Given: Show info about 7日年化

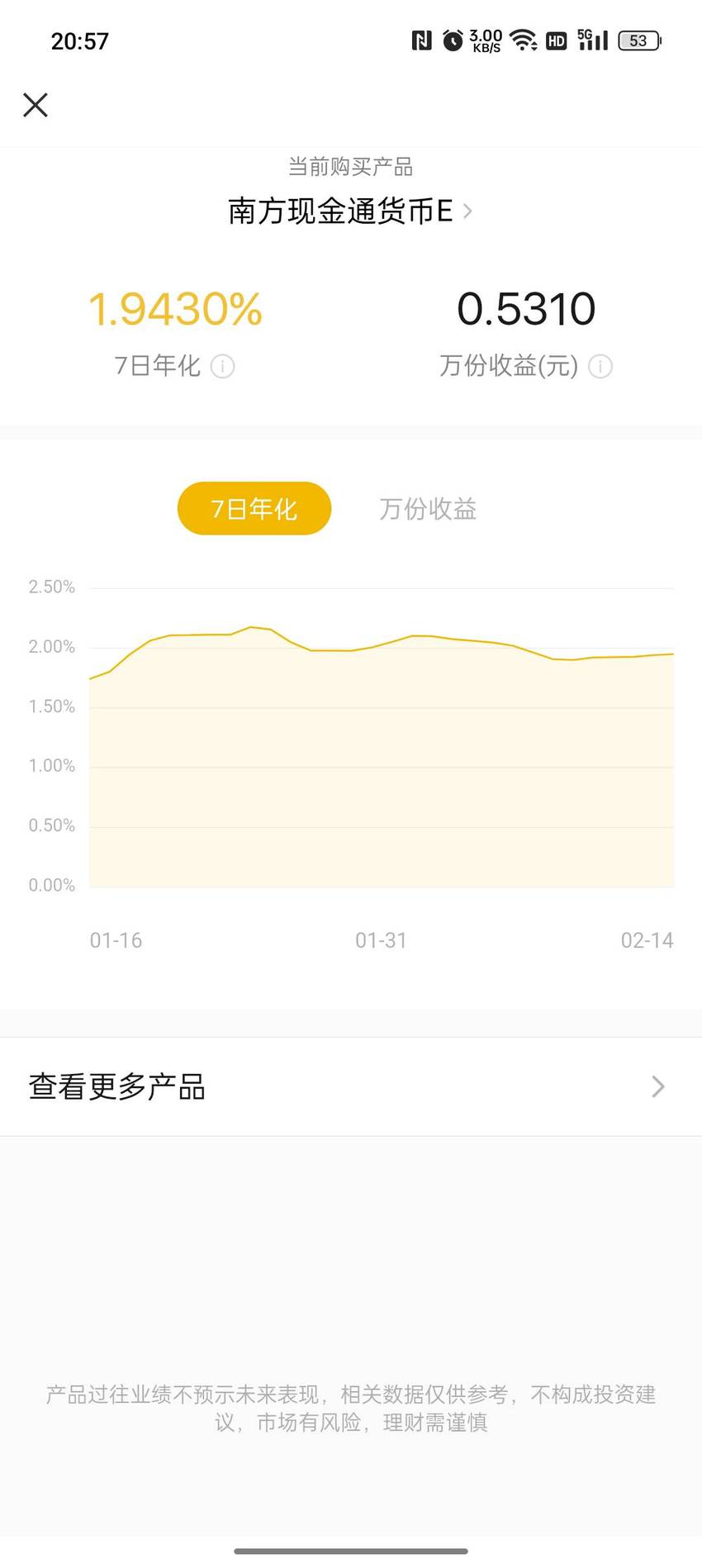Looking at the screenshot, I should click(222, 366).
